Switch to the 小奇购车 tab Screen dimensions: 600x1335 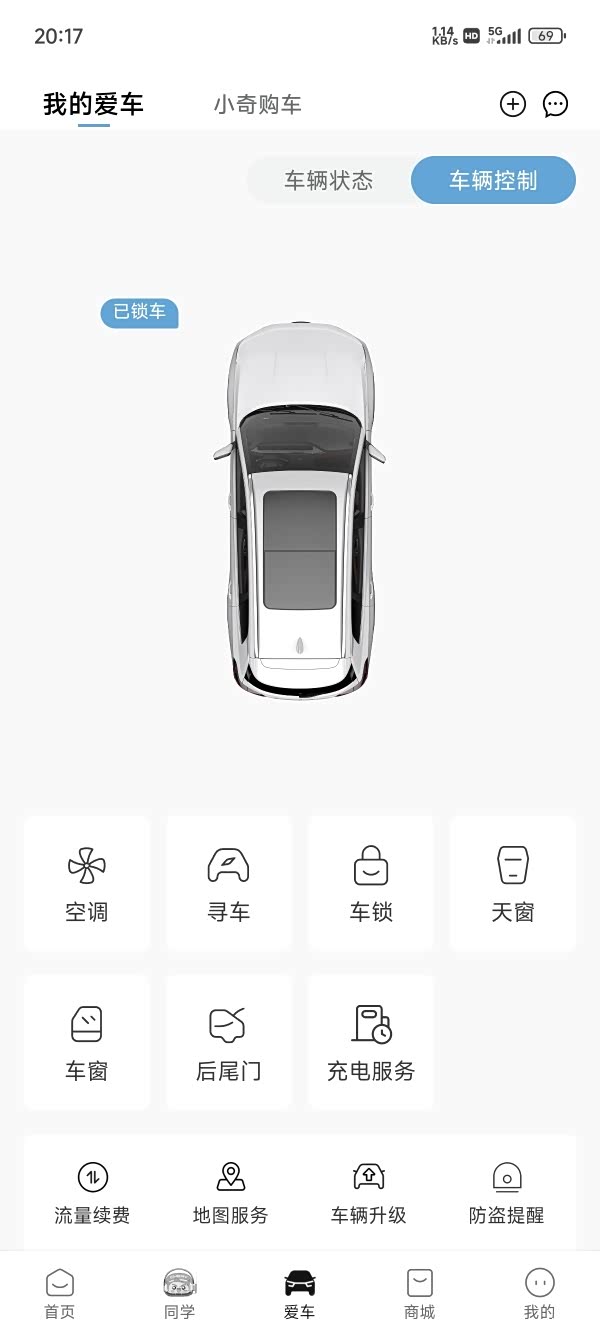(257, 105)
